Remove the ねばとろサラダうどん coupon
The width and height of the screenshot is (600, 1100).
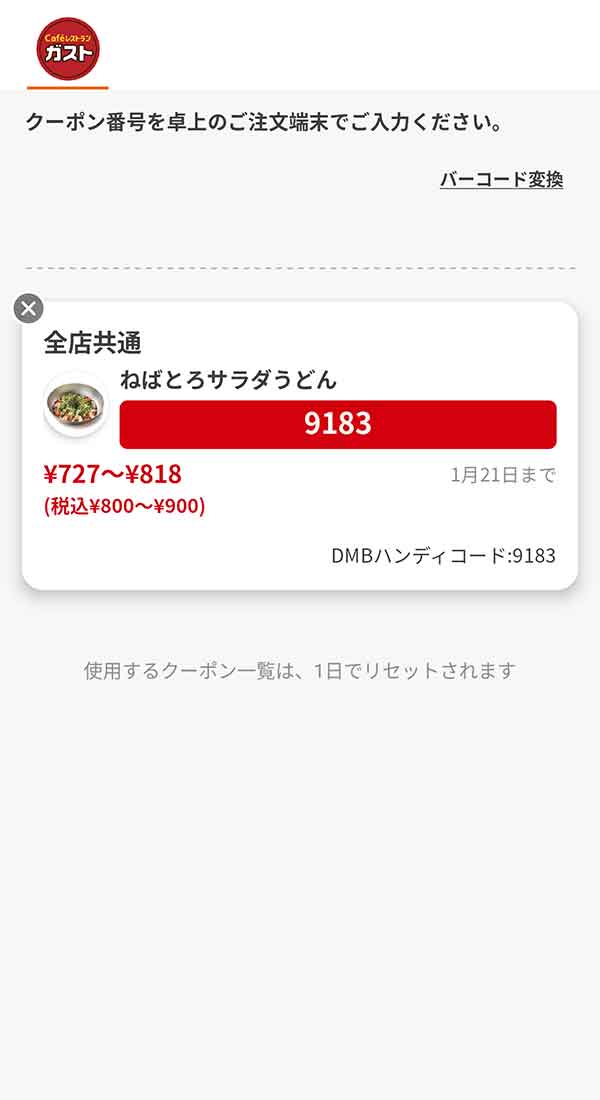tap(29, 308)
